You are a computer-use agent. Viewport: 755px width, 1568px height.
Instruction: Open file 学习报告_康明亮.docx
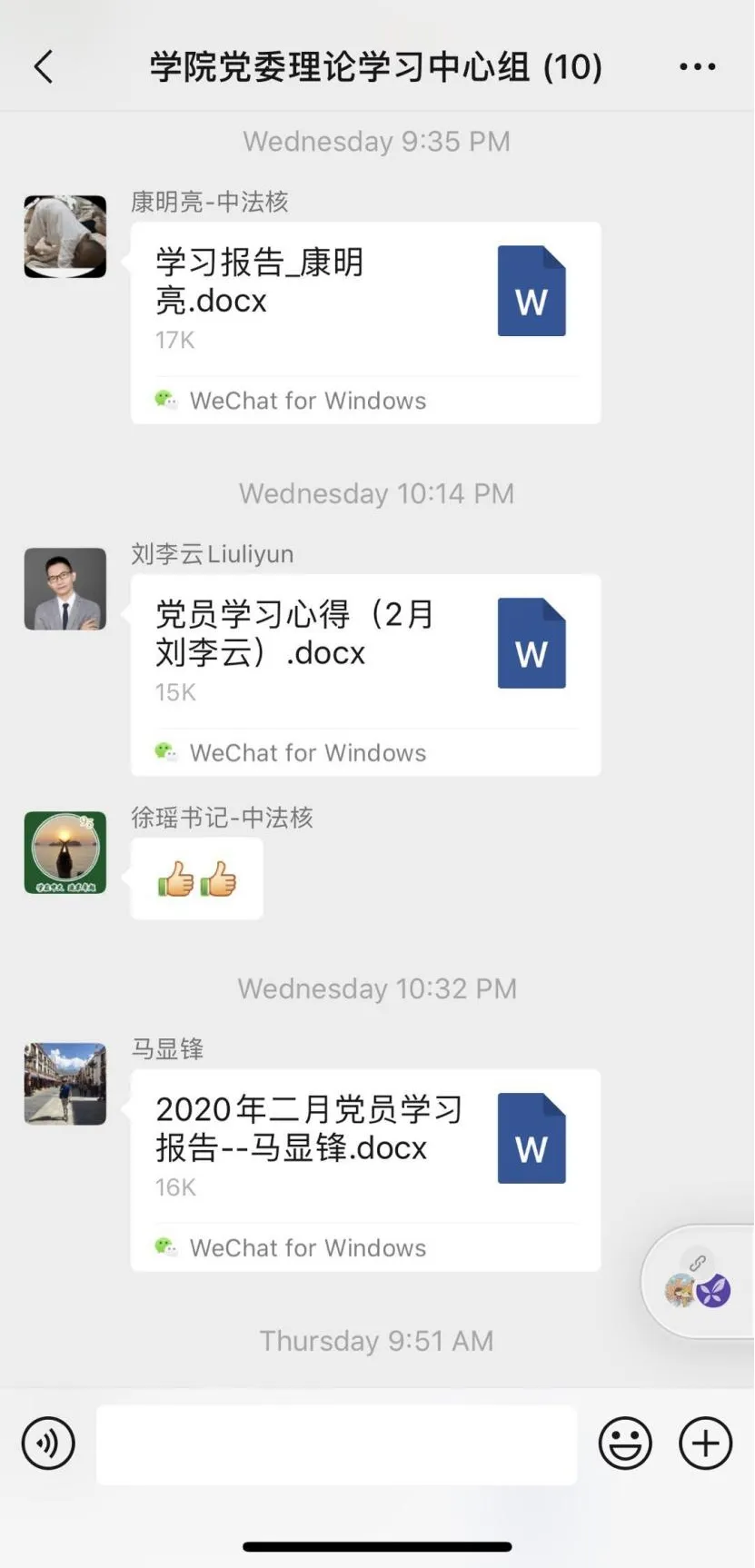pos(365,302)
